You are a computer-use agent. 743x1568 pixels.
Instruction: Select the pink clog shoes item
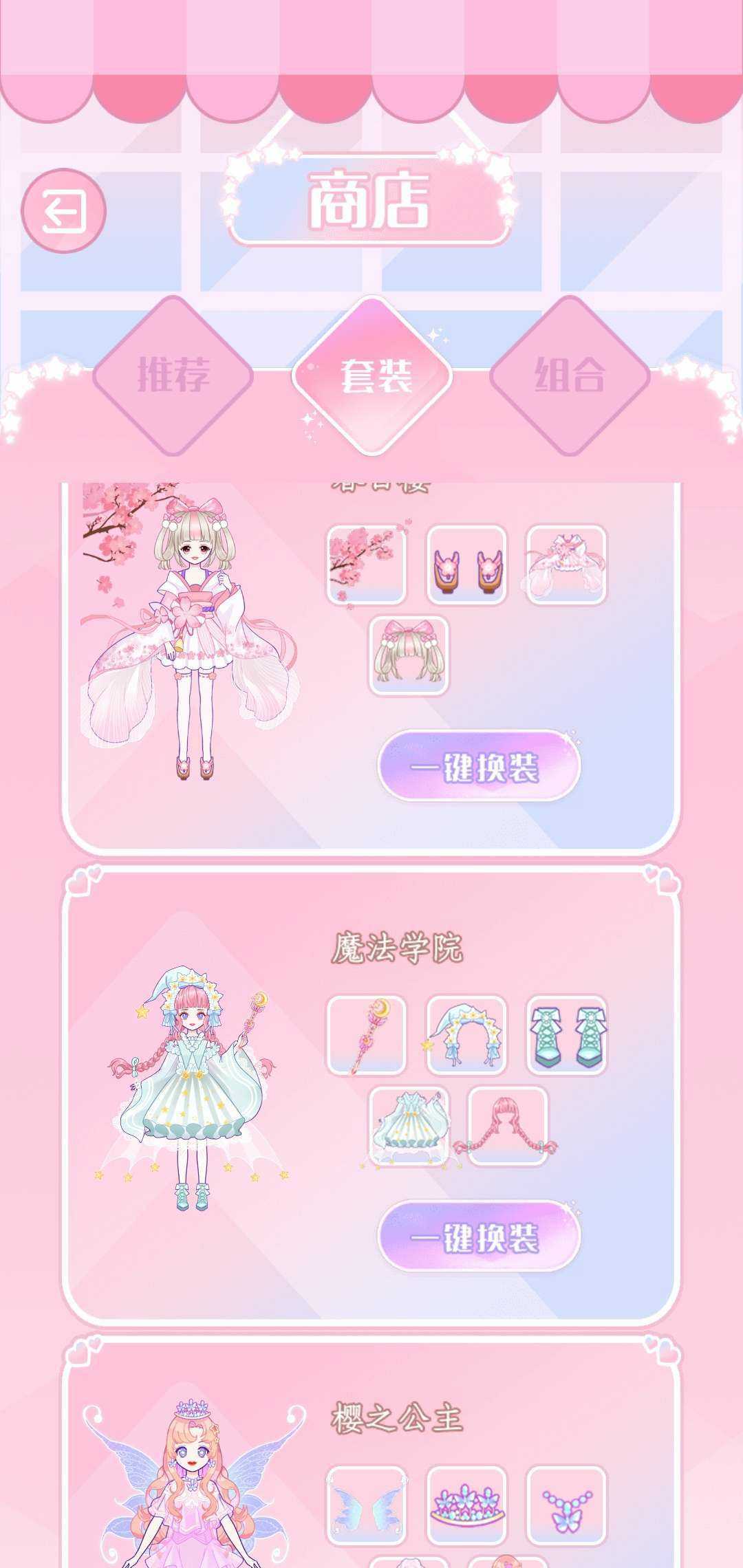(466, 565)
